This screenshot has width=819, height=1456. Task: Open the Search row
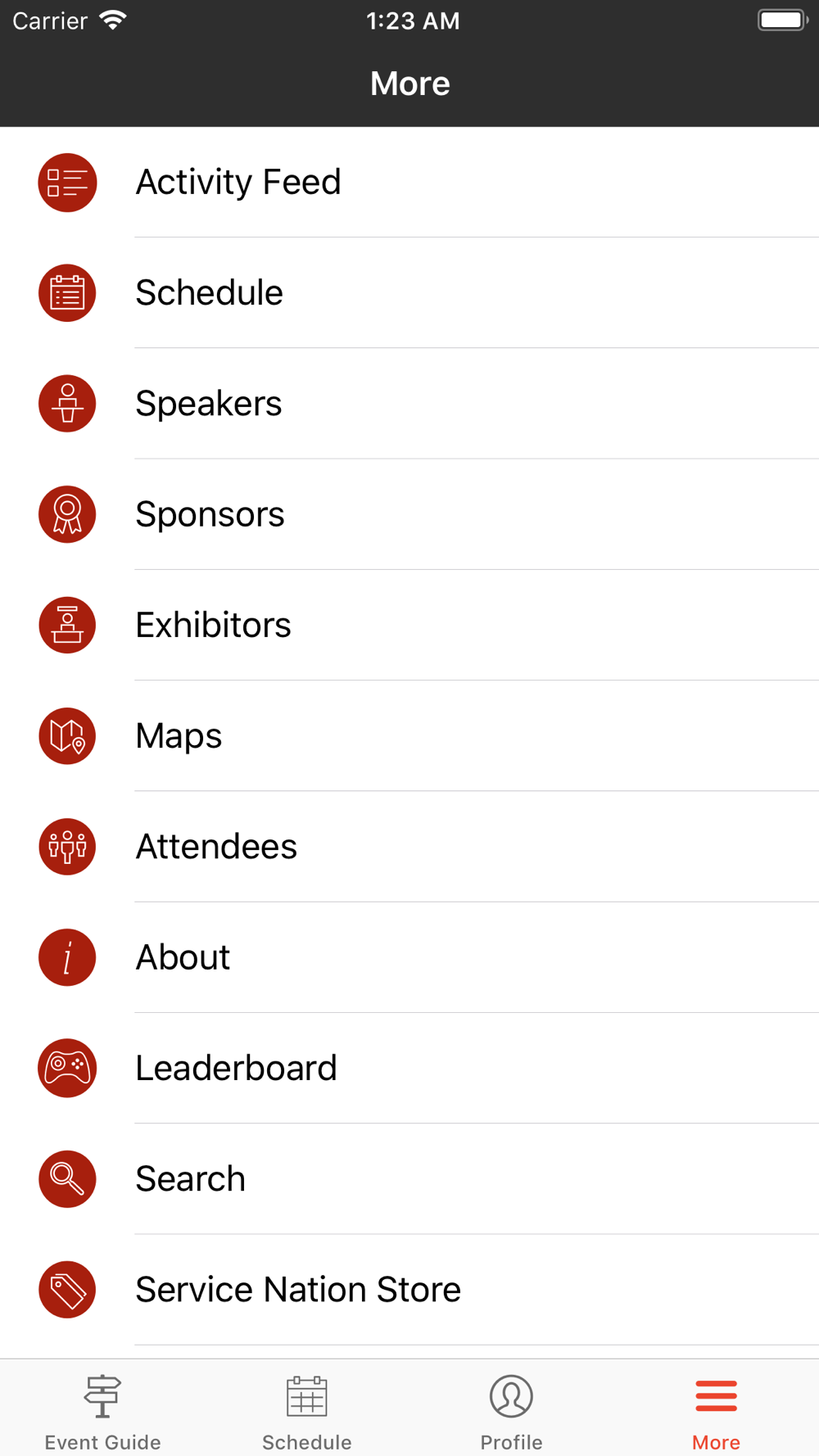(409, 1178)
